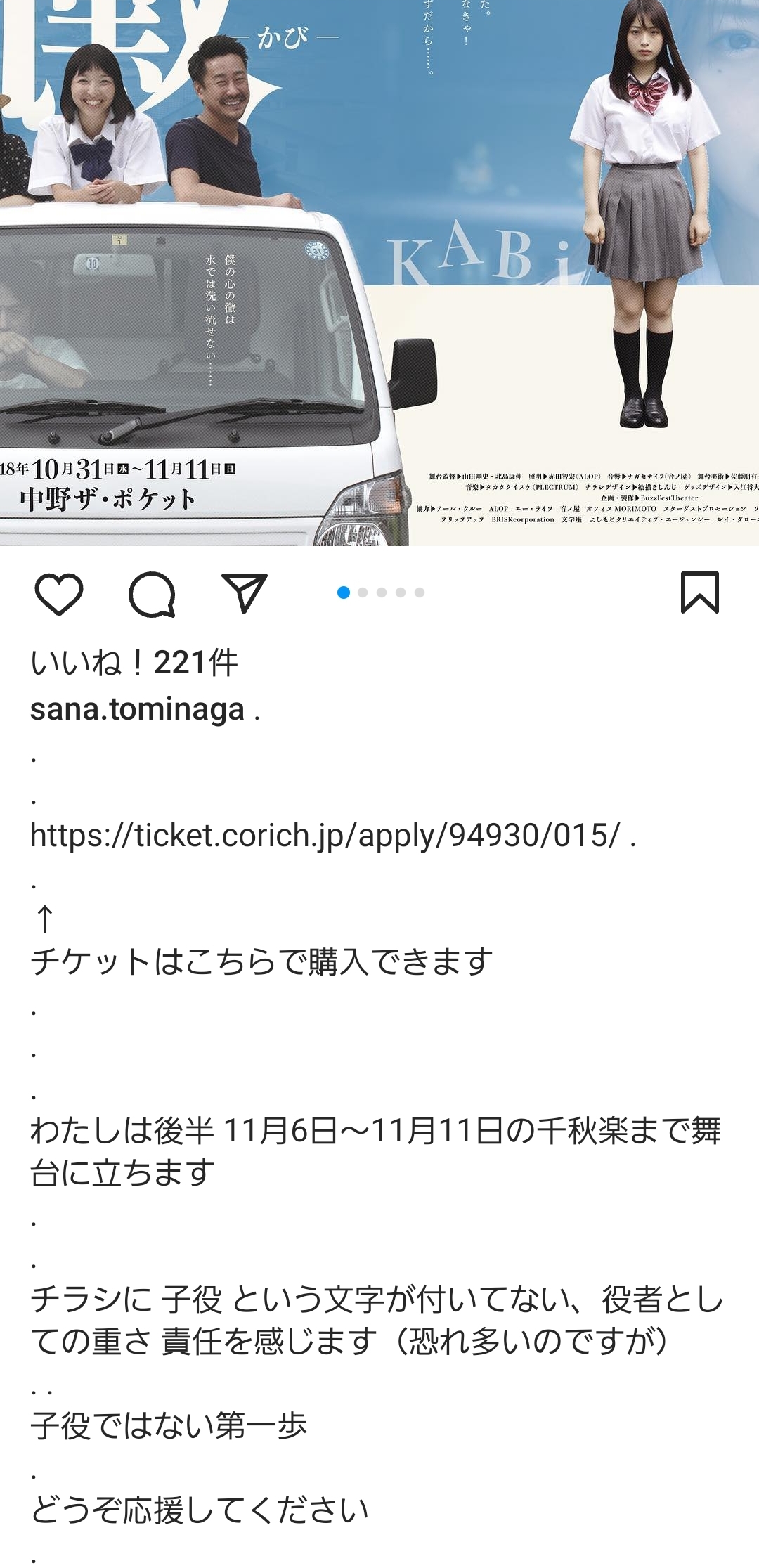Open comments with the speech bubble icon
The height and width of the screenshot is (1568, 759).
tap(152, 595)
